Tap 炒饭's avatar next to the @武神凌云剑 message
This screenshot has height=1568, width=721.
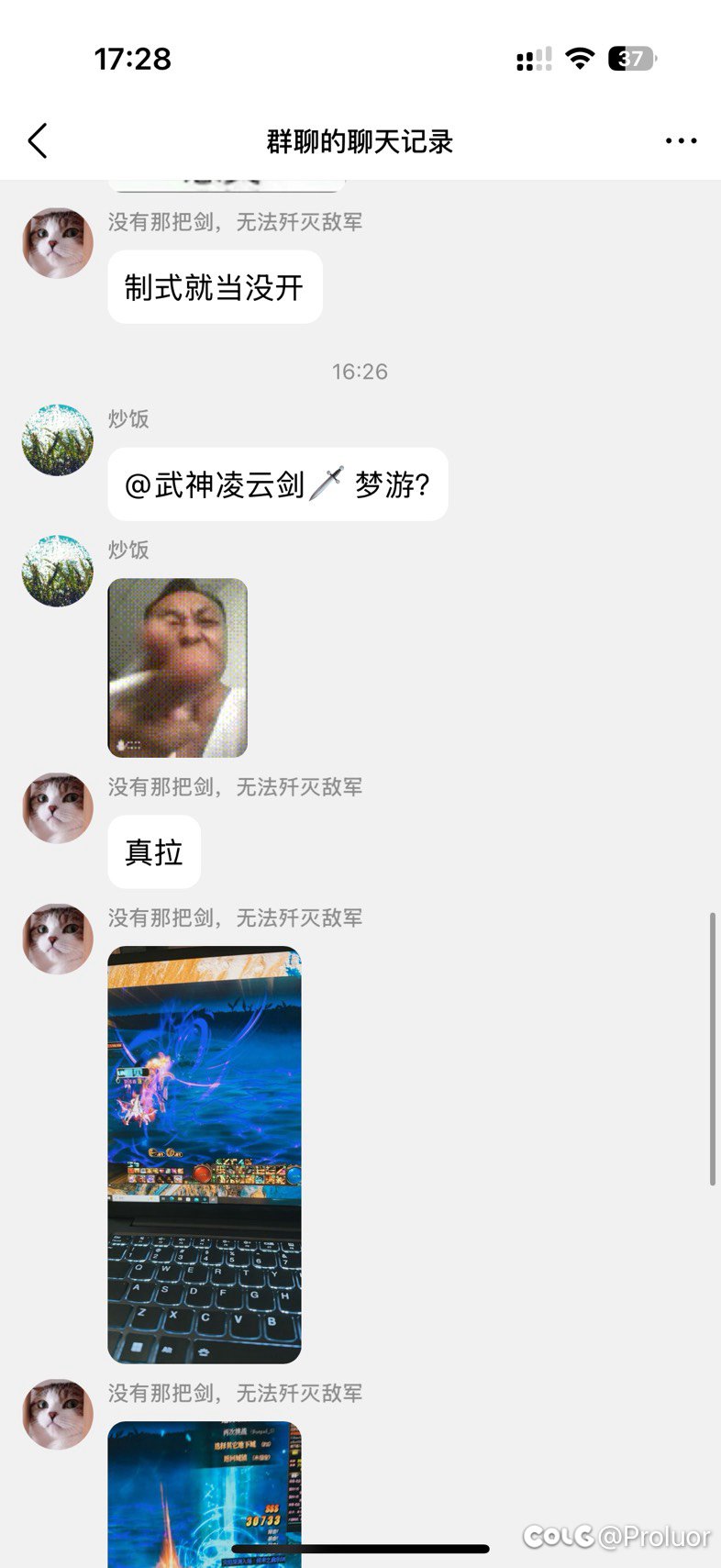[x=58, y=440]
